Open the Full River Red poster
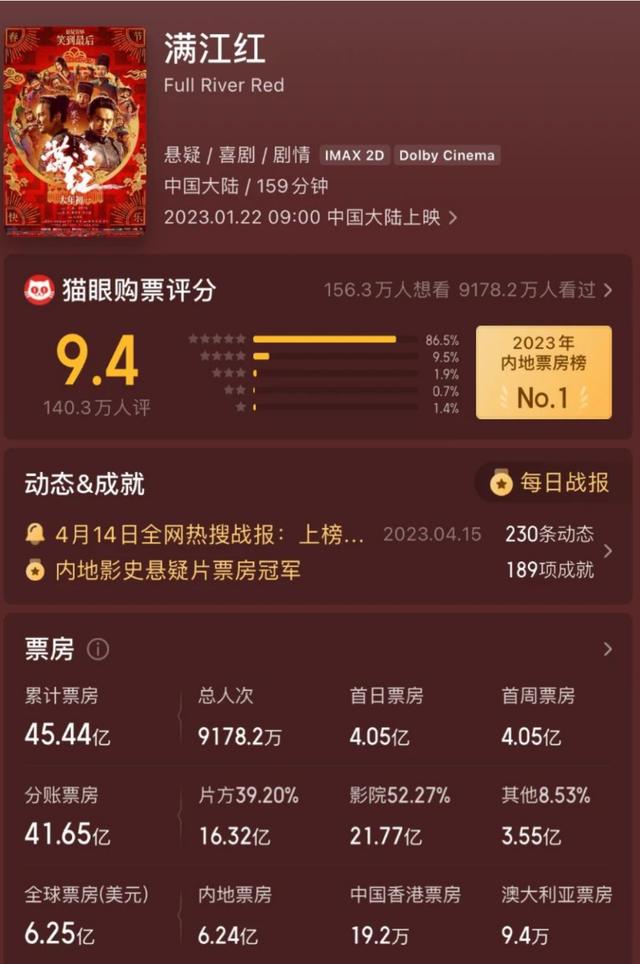This screenshot has width=640, height=964. [76, 131]
